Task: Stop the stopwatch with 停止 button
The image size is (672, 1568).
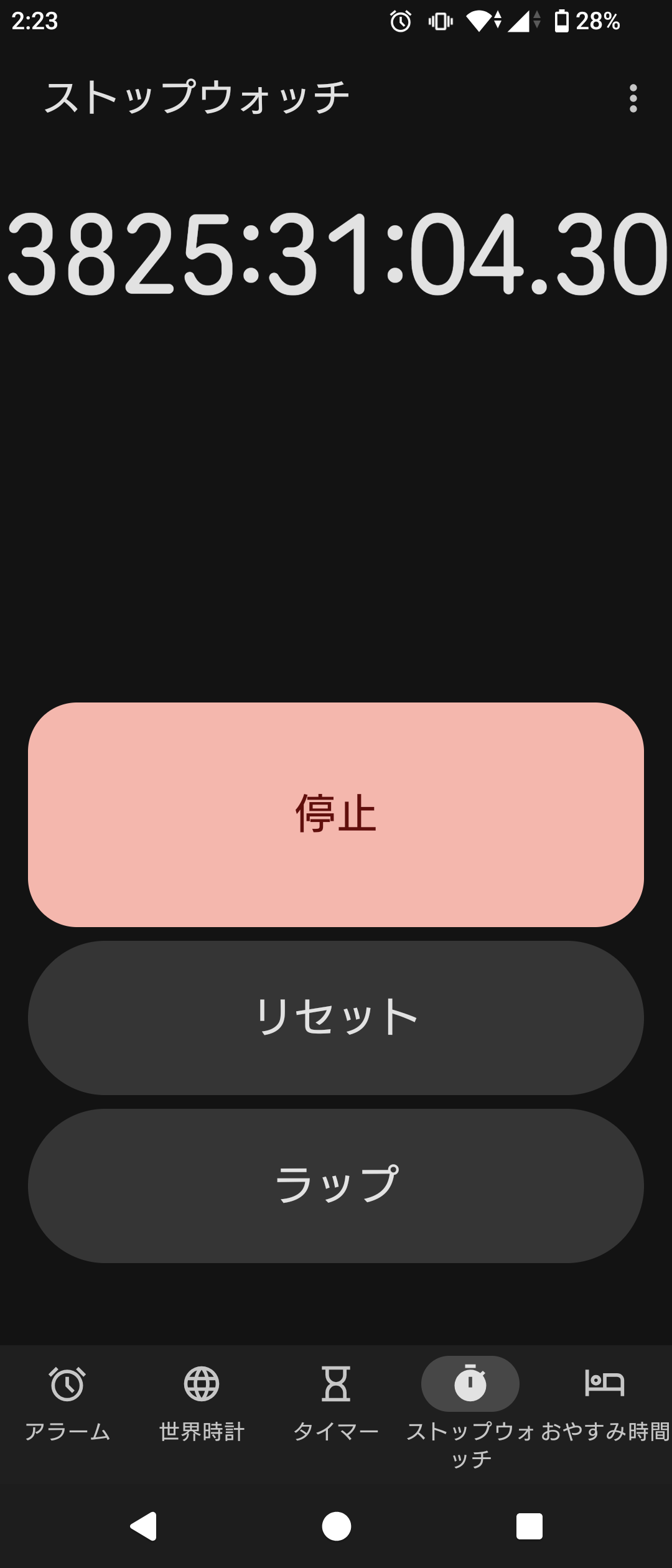Action: [336, 814]
